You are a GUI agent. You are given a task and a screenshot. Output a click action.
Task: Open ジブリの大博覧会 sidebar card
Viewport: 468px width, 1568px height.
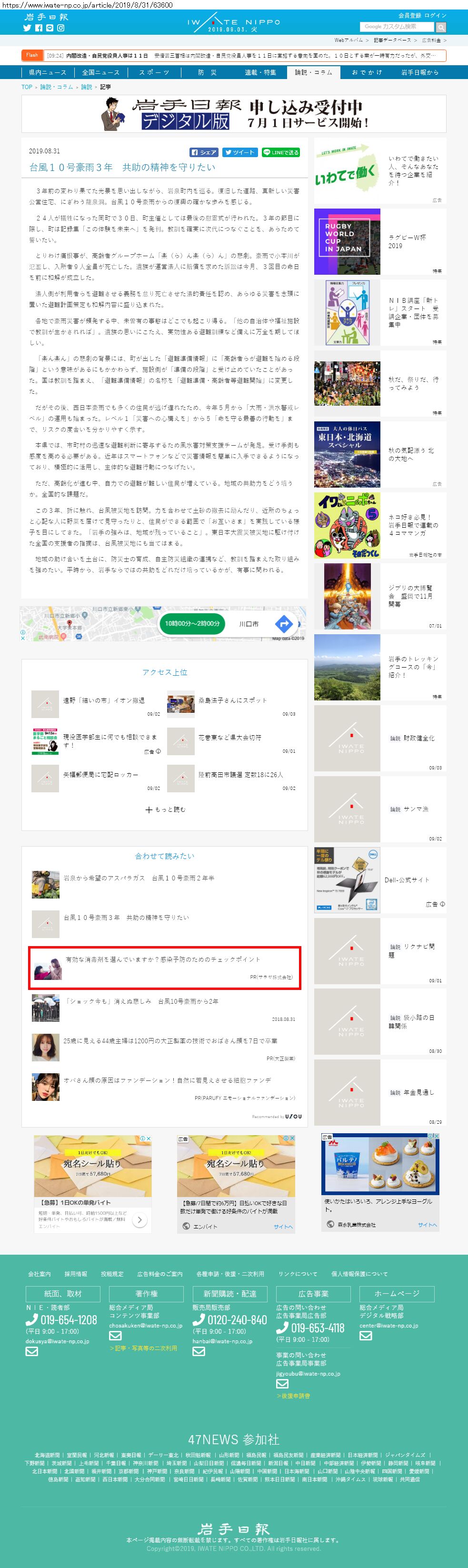tap(380, 596)
